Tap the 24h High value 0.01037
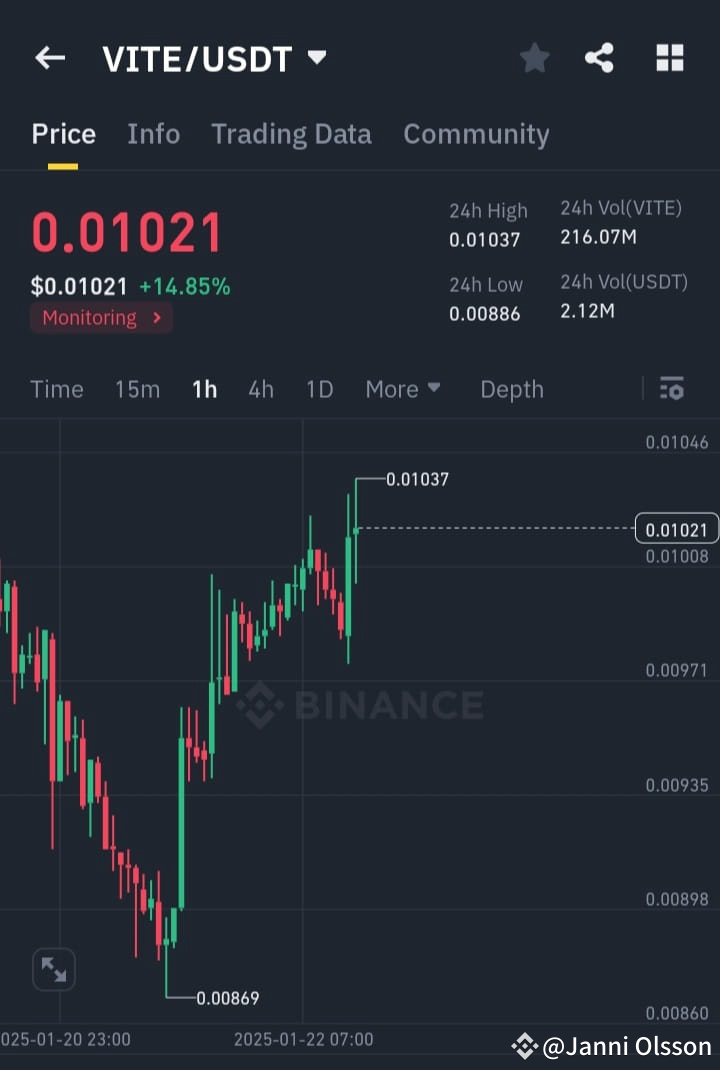 487,240
